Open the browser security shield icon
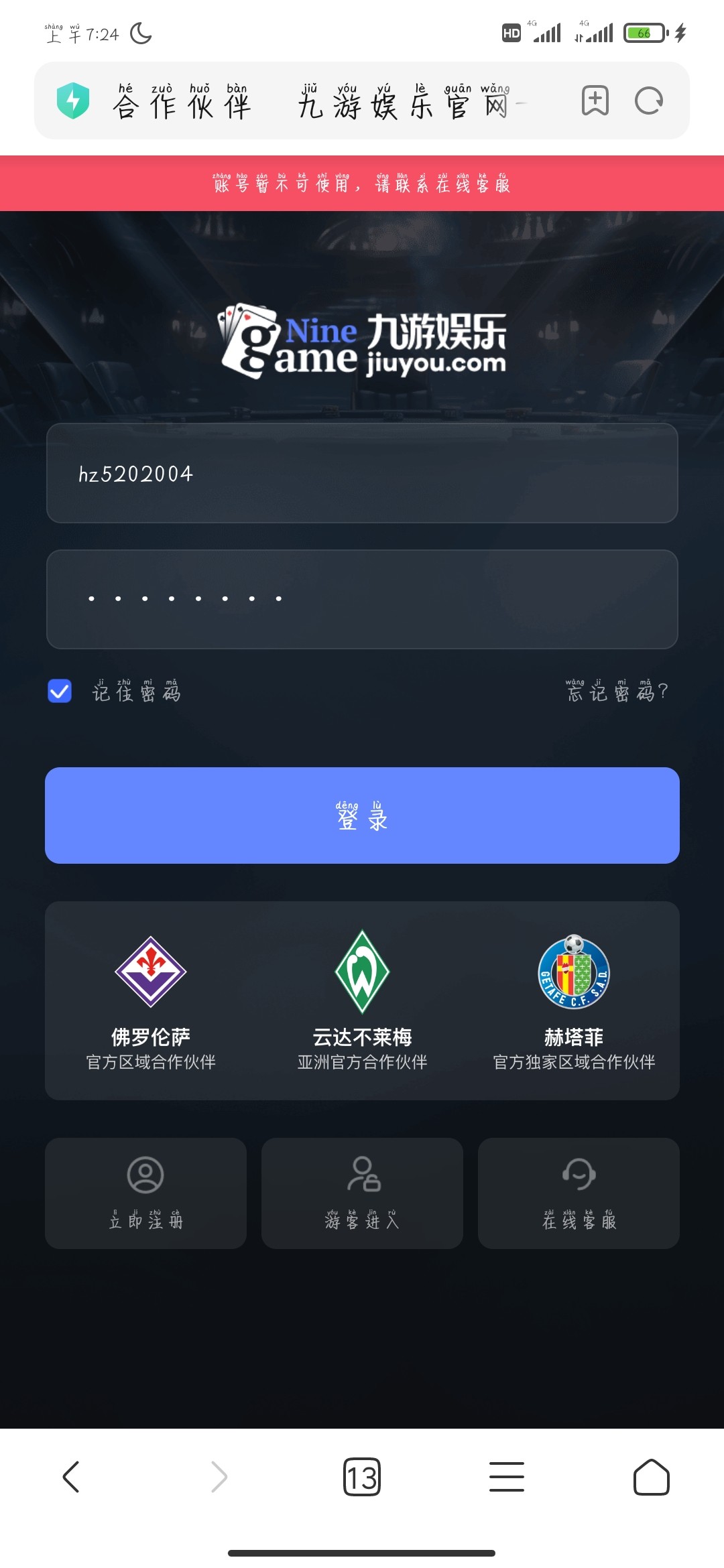The height and width of the screenshot is (1568, 724). [x=73, y=101]
